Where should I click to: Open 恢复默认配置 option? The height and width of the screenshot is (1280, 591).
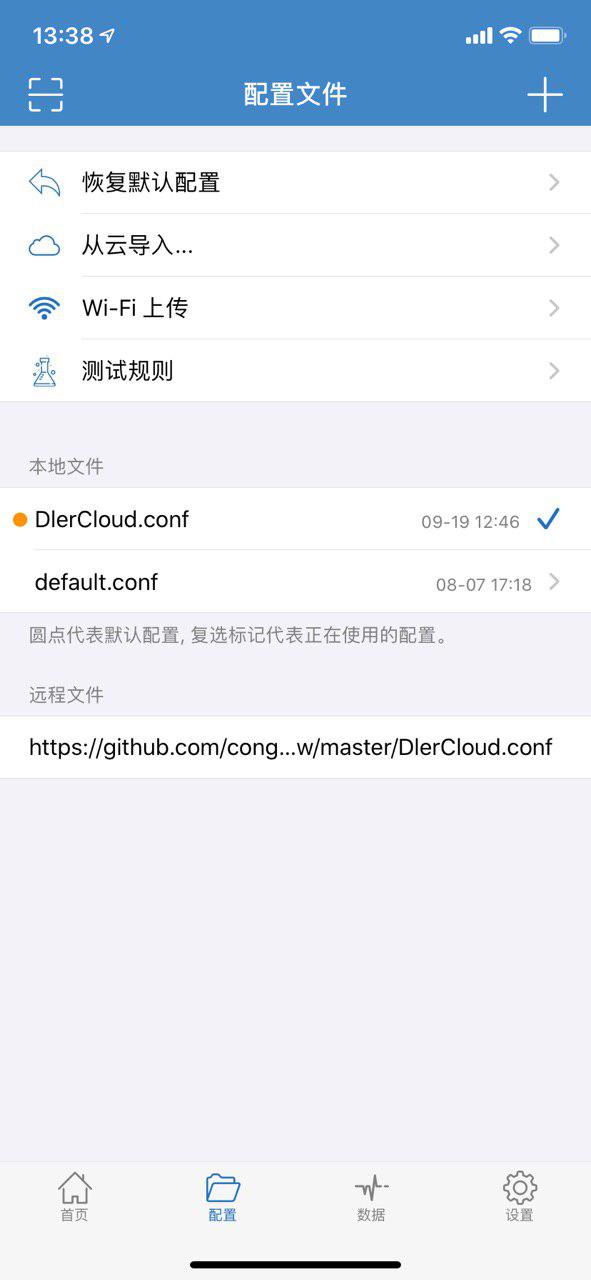tap(295, 182)
